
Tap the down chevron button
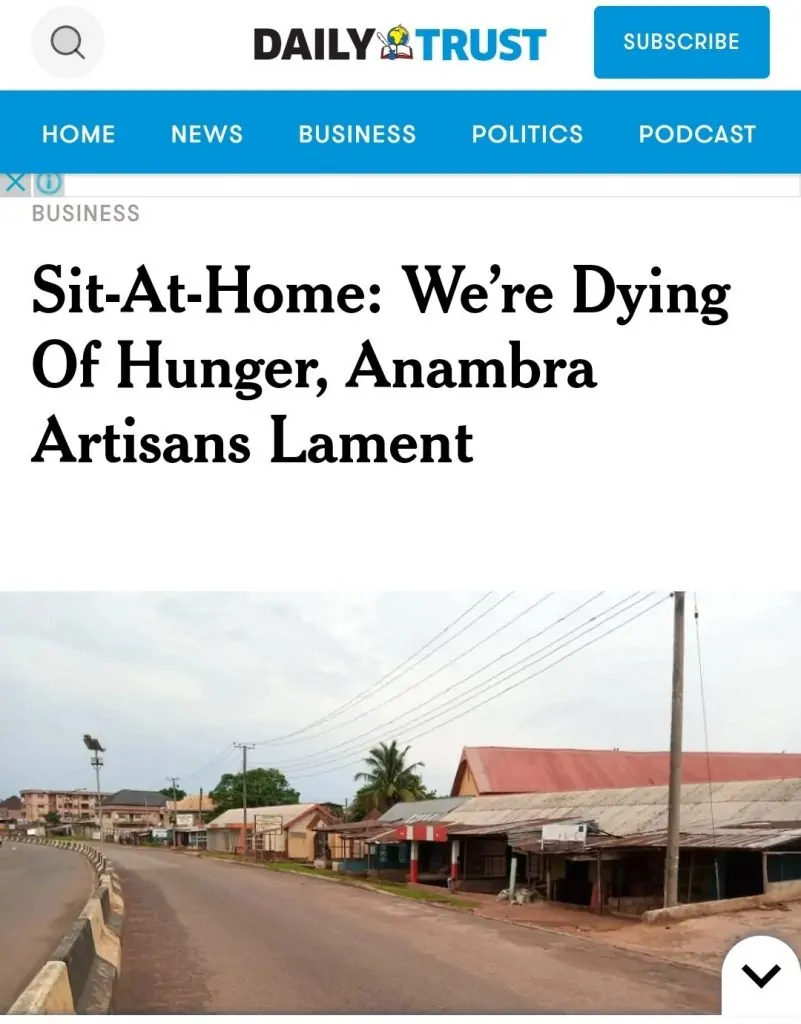click(761, 975)
